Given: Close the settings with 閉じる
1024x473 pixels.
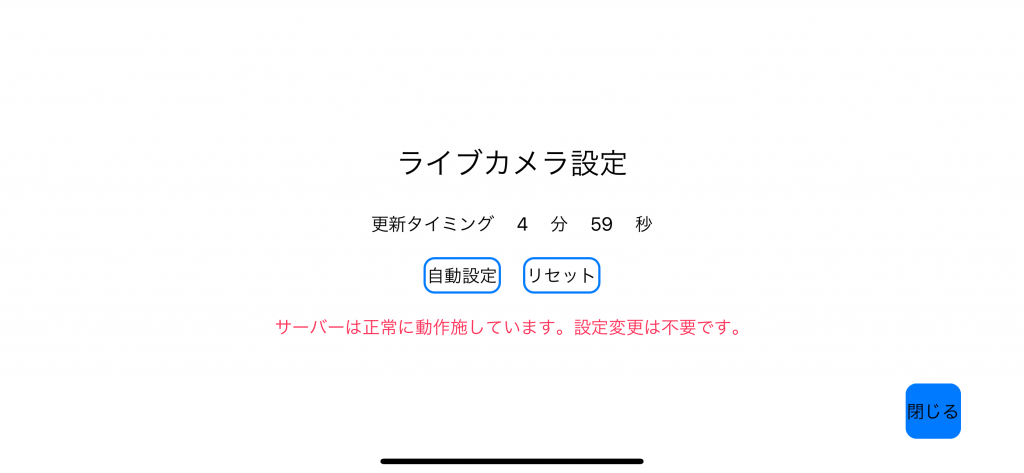Looking at the screenshot, I should coord(933,411).
